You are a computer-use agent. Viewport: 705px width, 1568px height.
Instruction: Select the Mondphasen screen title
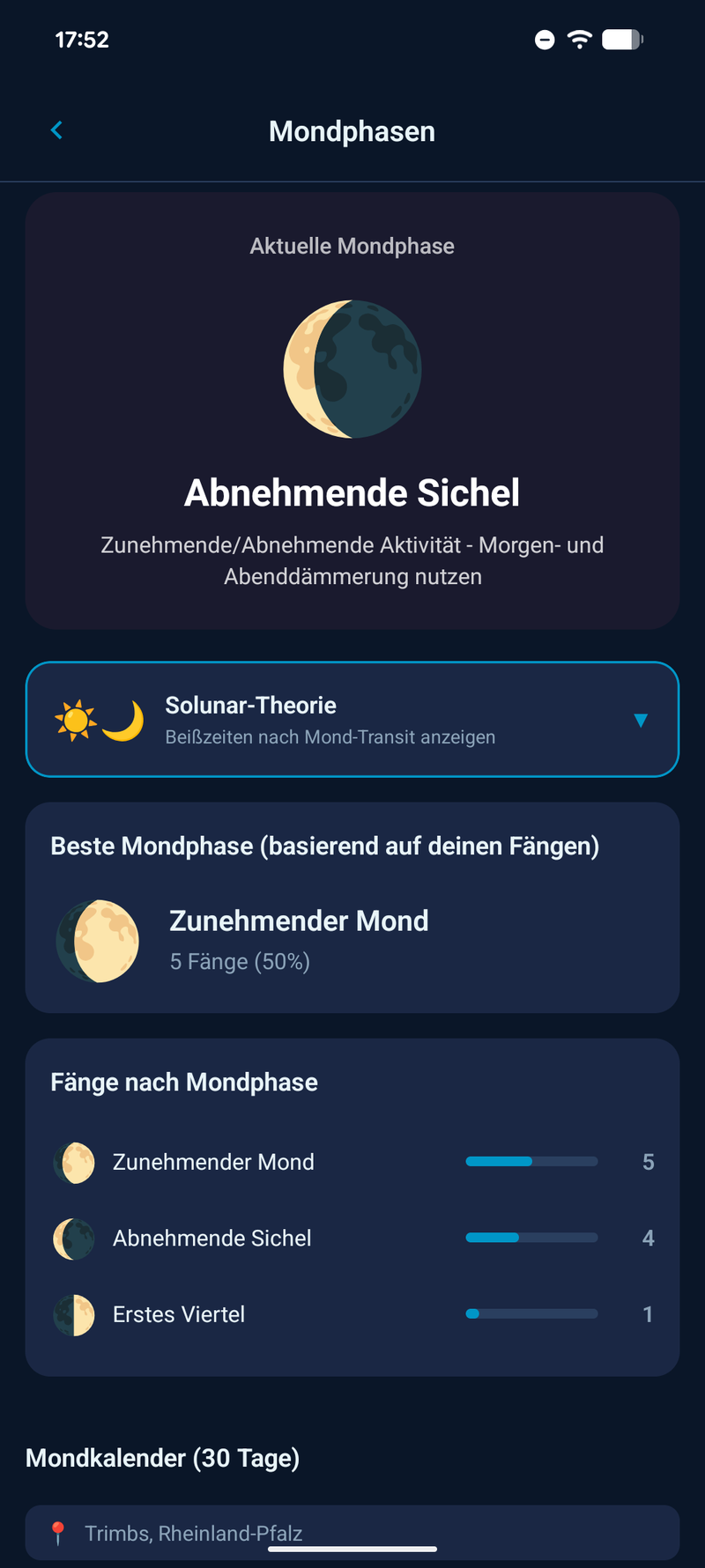pos(352,131)
